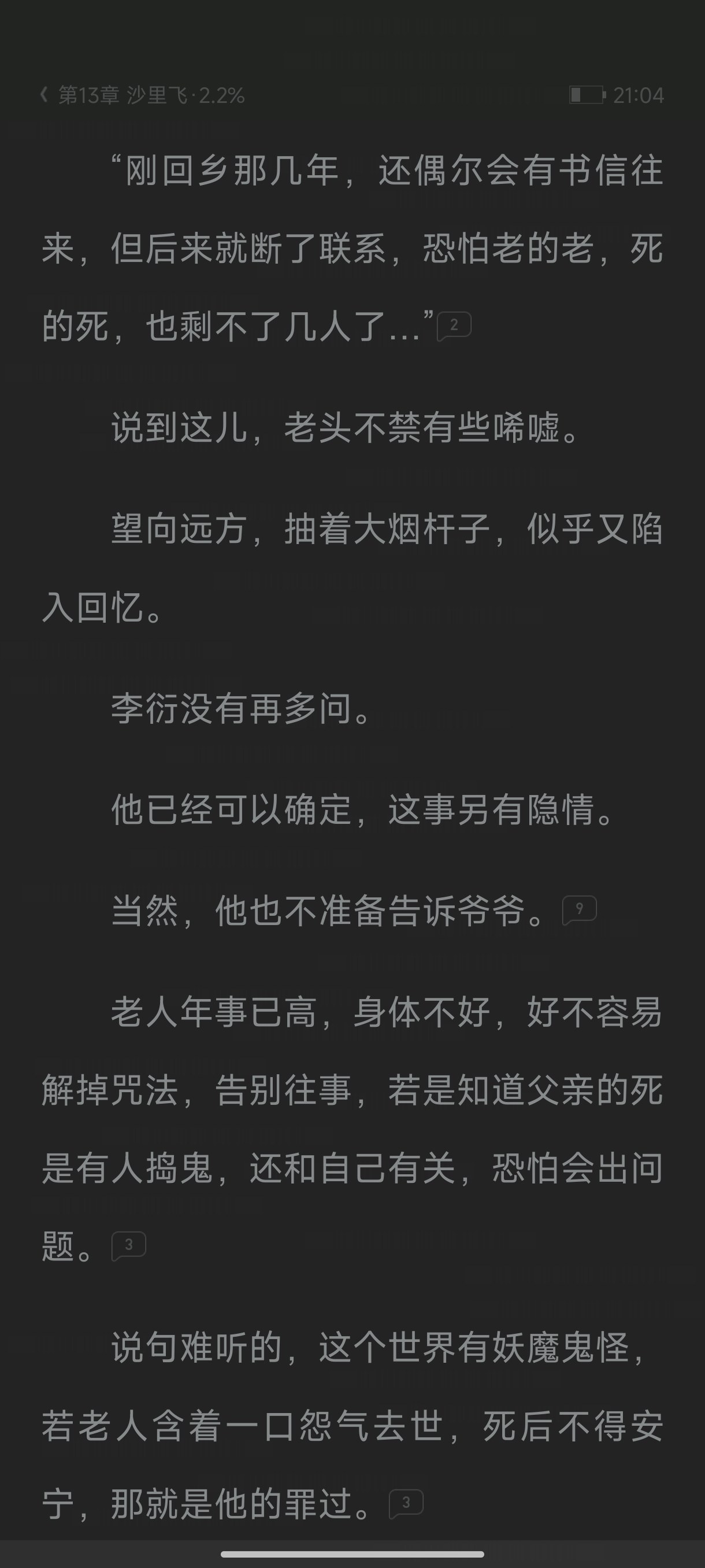This screenshot has width=705, height=1568.
Task: Go back via the chapter title arrow
Action: point(44,95)
